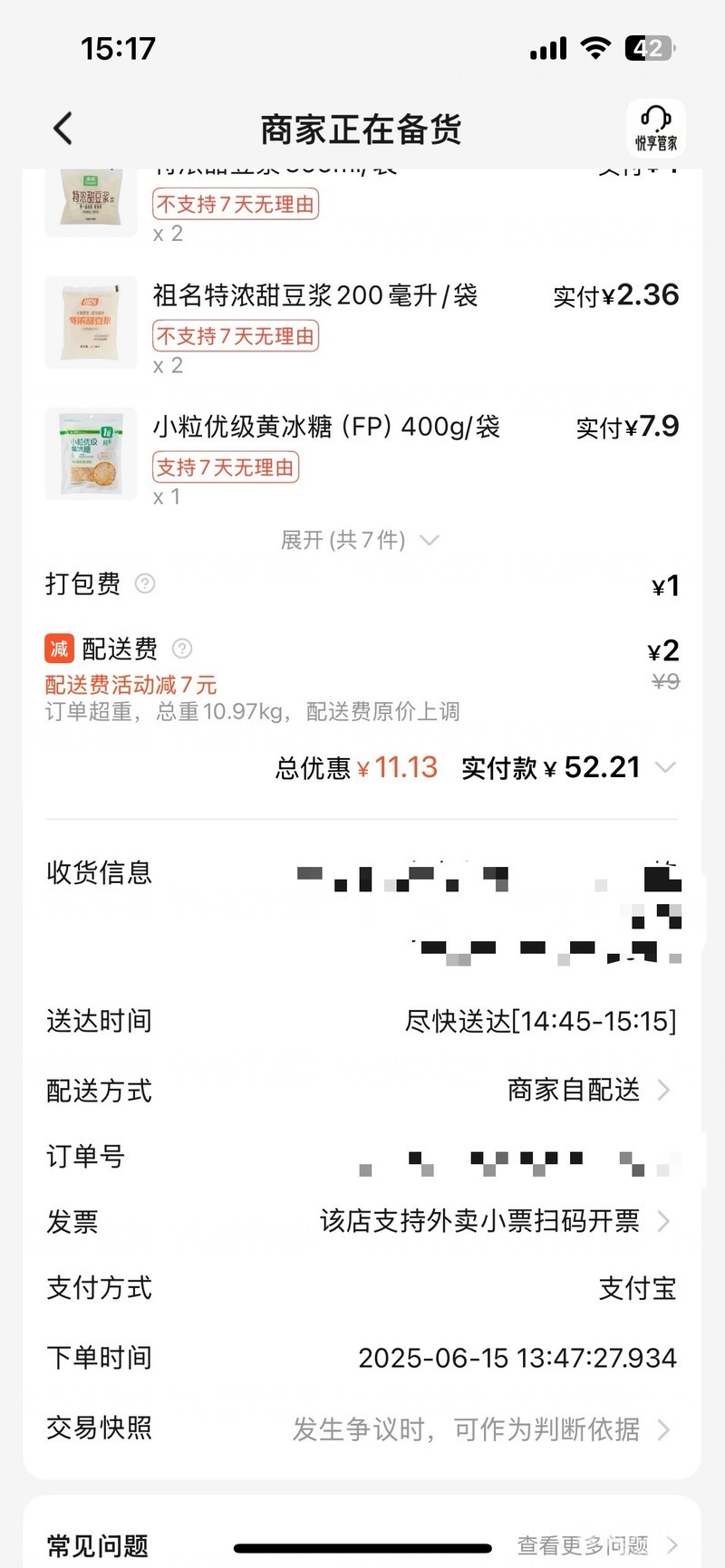Open the 悦享管家 customer service
The width and height of the screenshot is (725, 1568).
655,129
